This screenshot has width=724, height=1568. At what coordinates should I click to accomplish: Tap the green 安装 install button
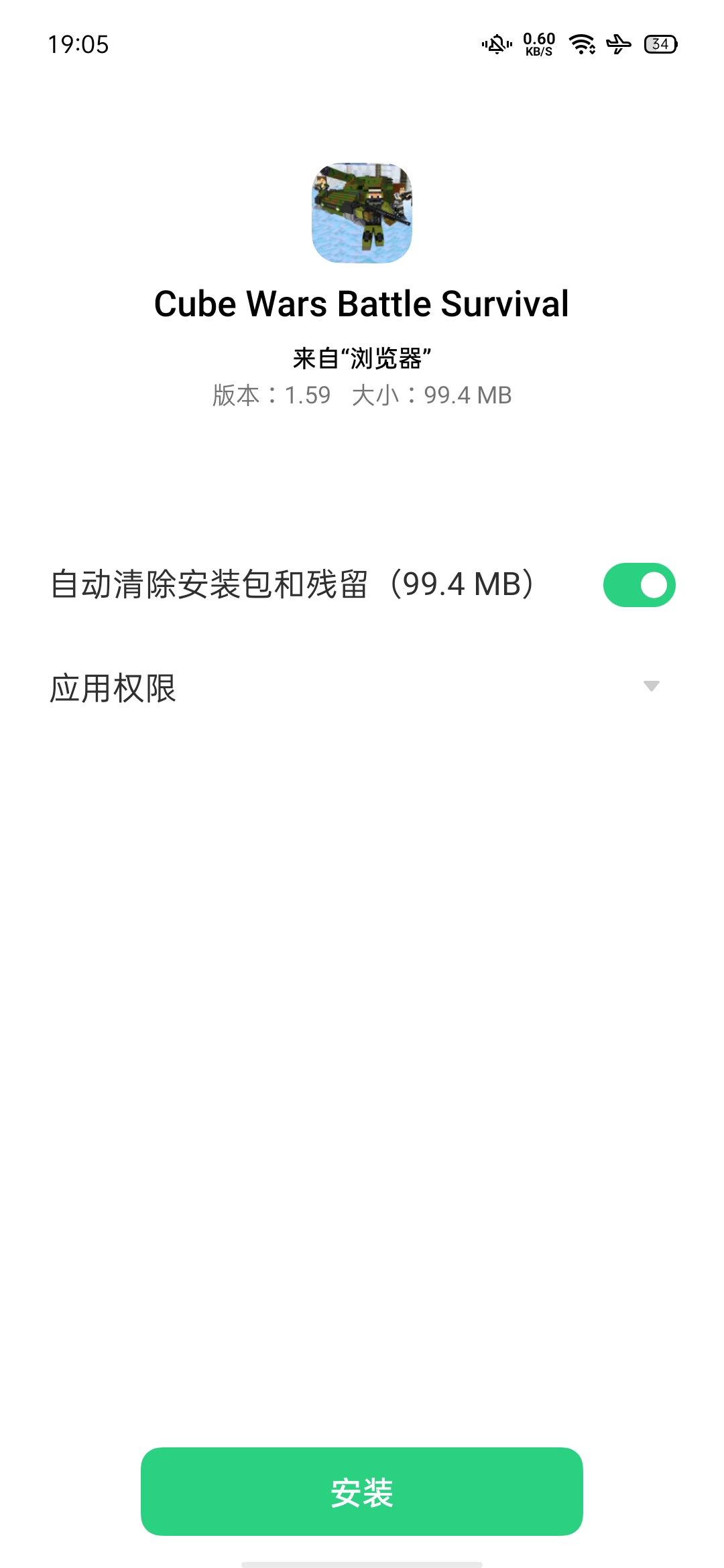pos(362,1492)
